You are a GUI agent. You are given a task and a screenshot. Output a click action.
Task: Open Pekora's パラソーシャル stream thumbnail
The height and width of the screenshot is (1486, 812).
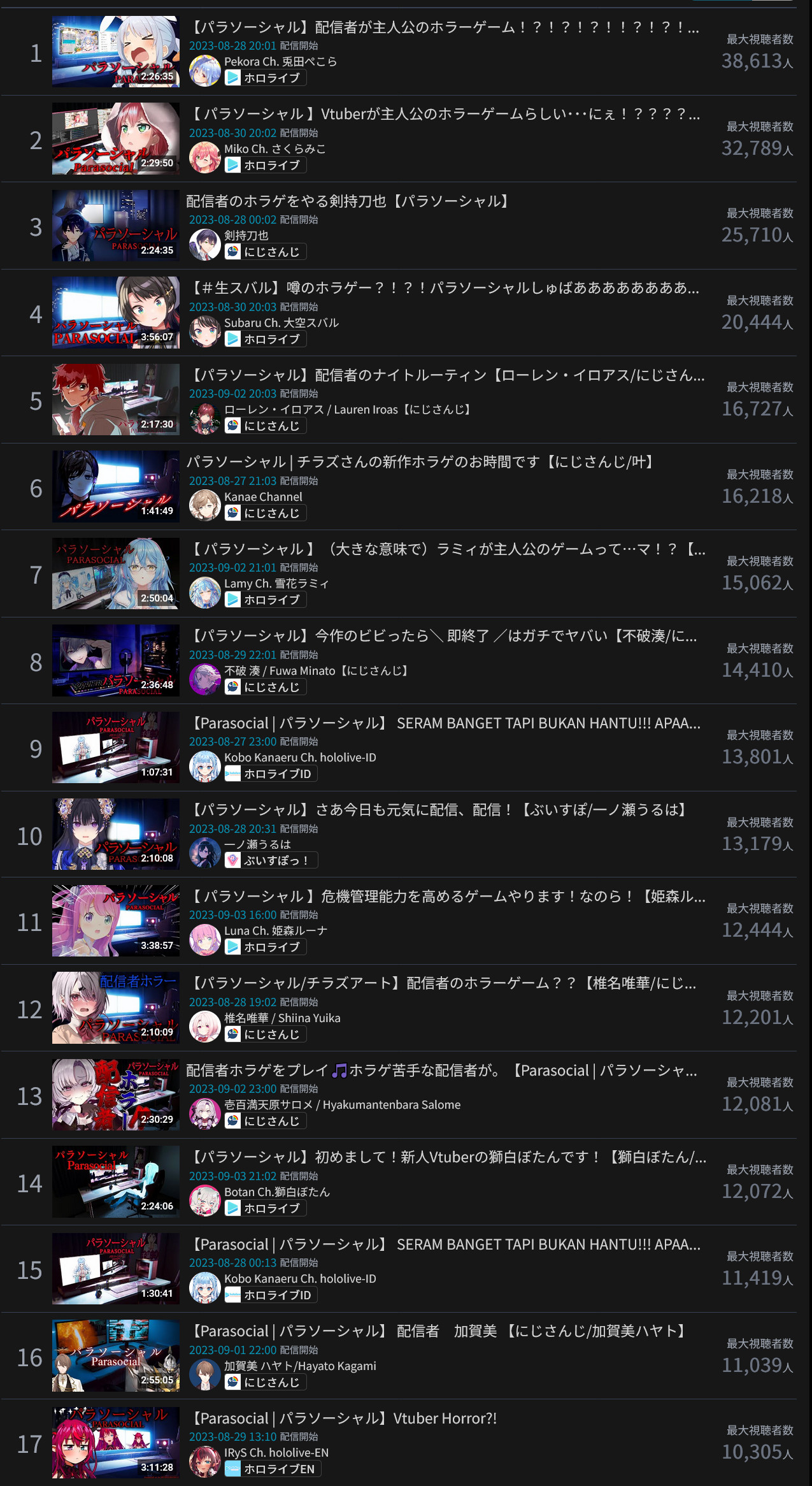pos(115,52)
